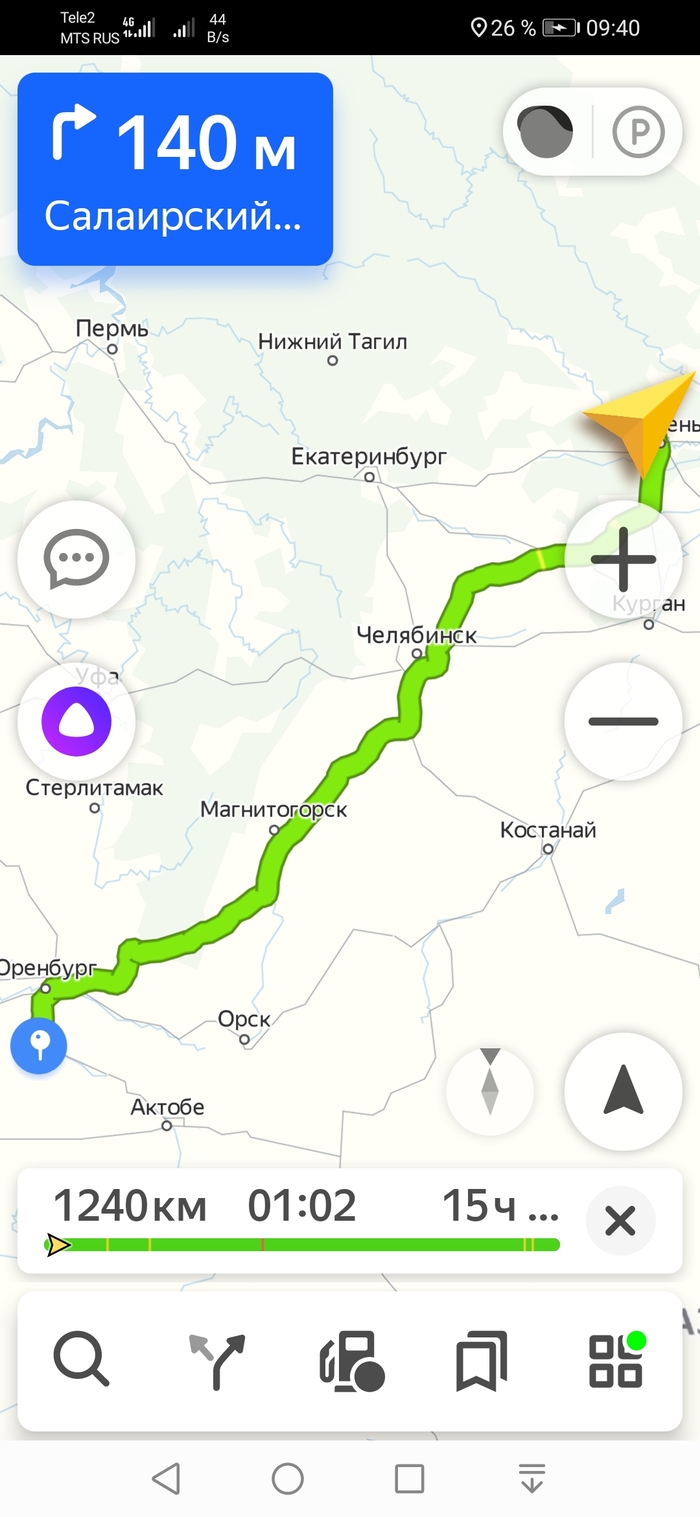Show route overview and alternatives
The width and height of the screenshot is (700, 1517).
216,1361
